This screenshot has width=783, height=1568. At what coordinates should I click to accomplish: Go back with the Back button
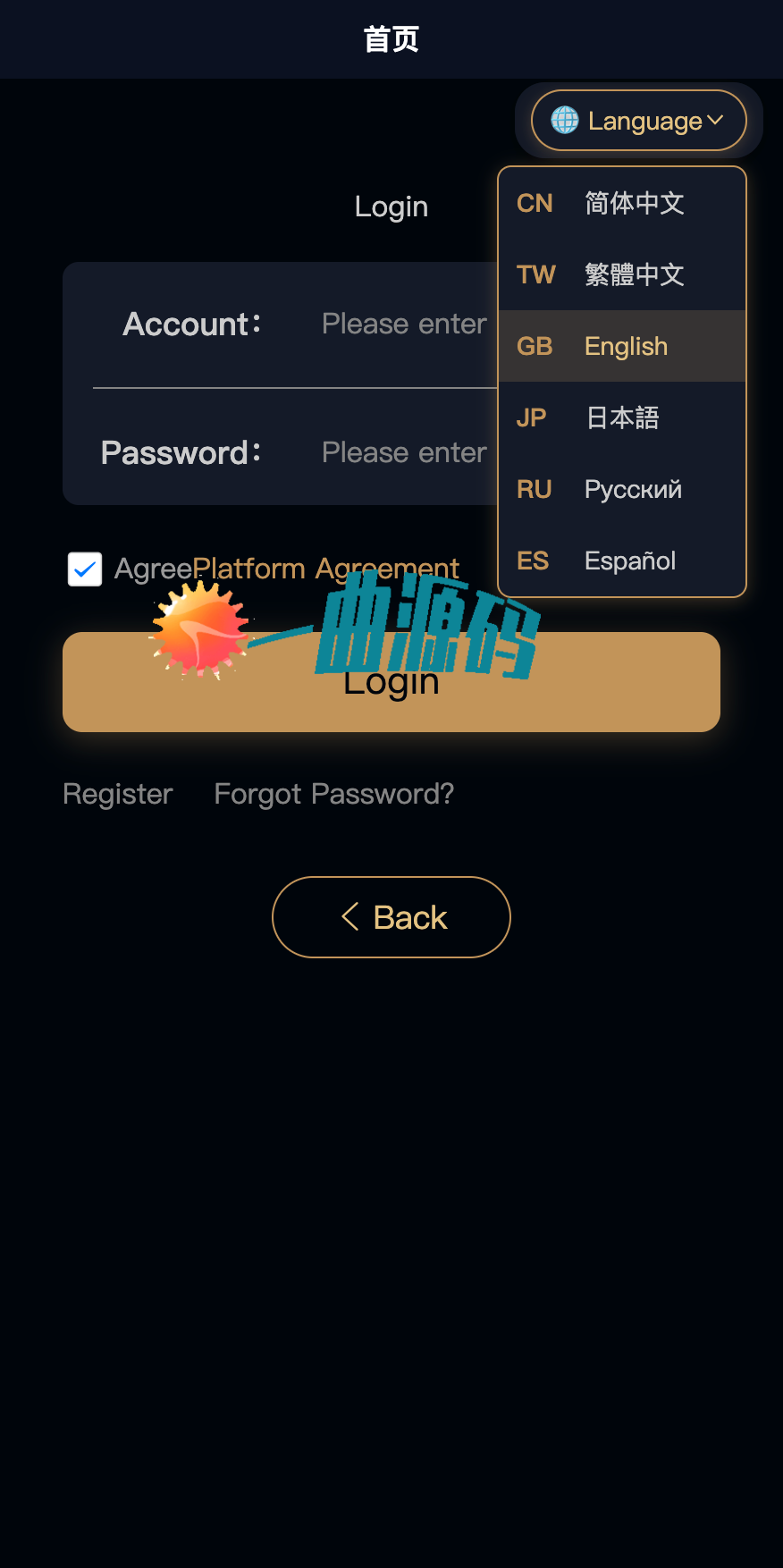(391, 917)
